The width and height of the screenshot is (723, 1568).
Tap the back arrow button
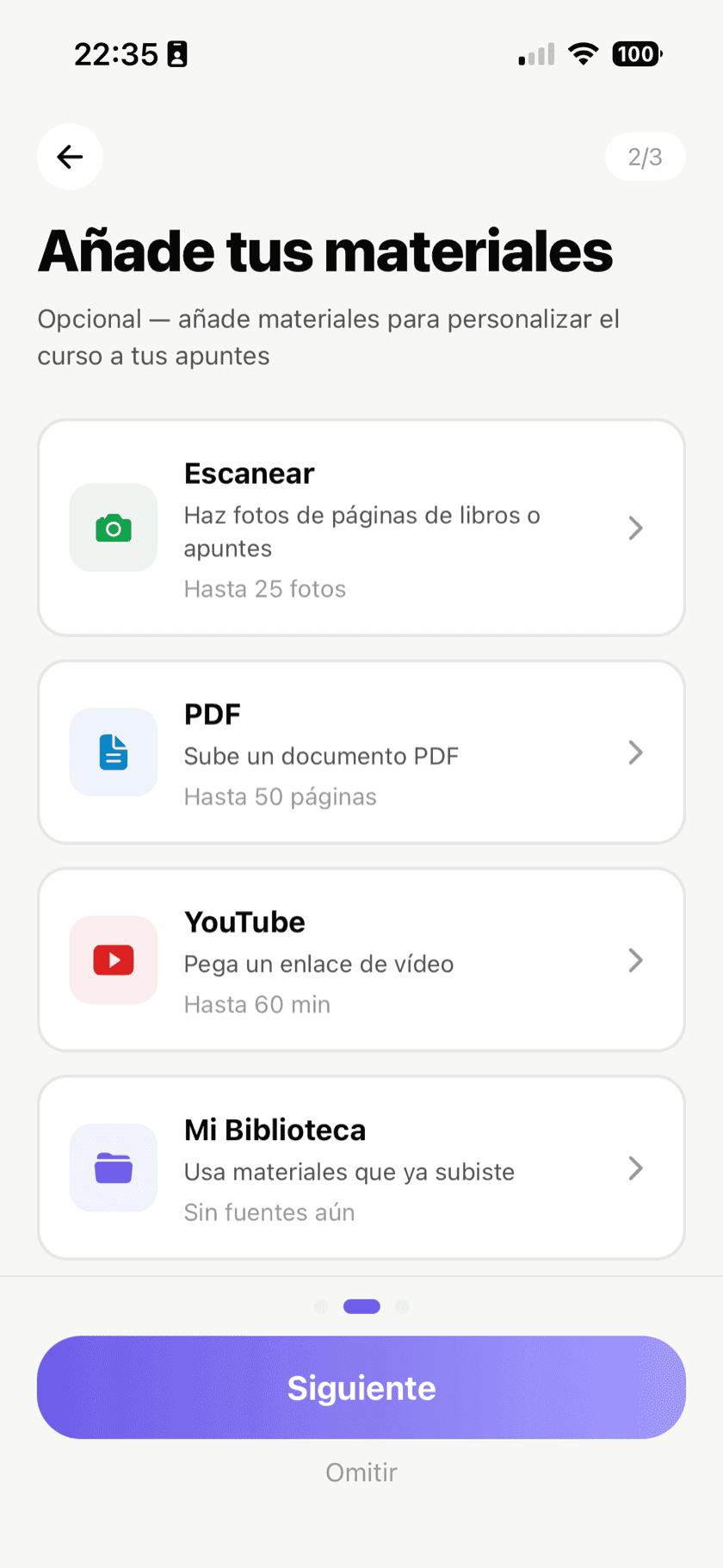tap(70, 157)
